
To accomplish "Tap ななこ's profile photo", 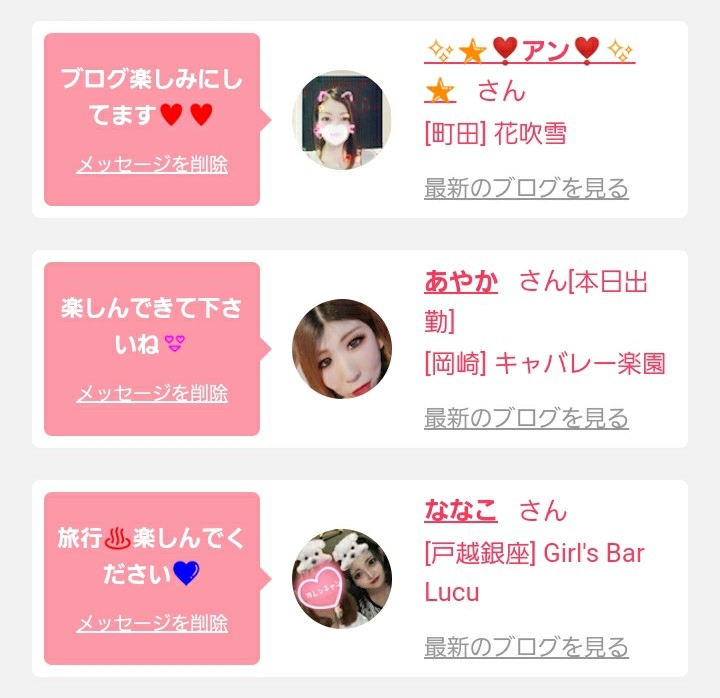I will pyautogui.click(x=342, y=579).
